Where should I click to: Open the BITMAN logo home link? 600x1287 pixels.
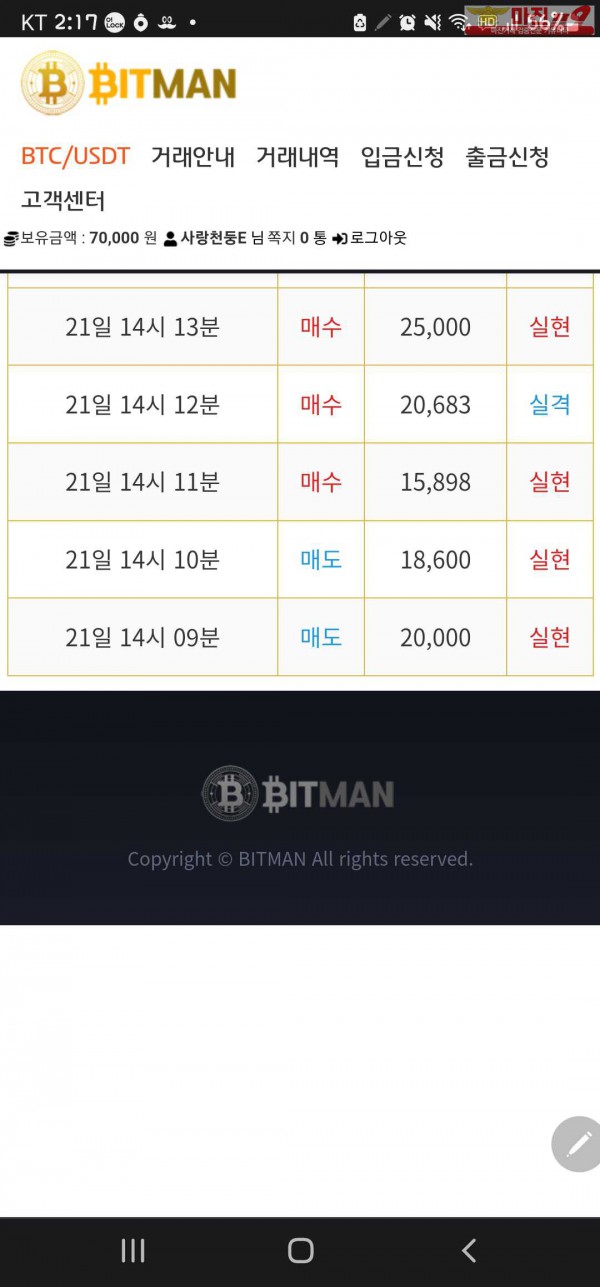coord(130,84)
